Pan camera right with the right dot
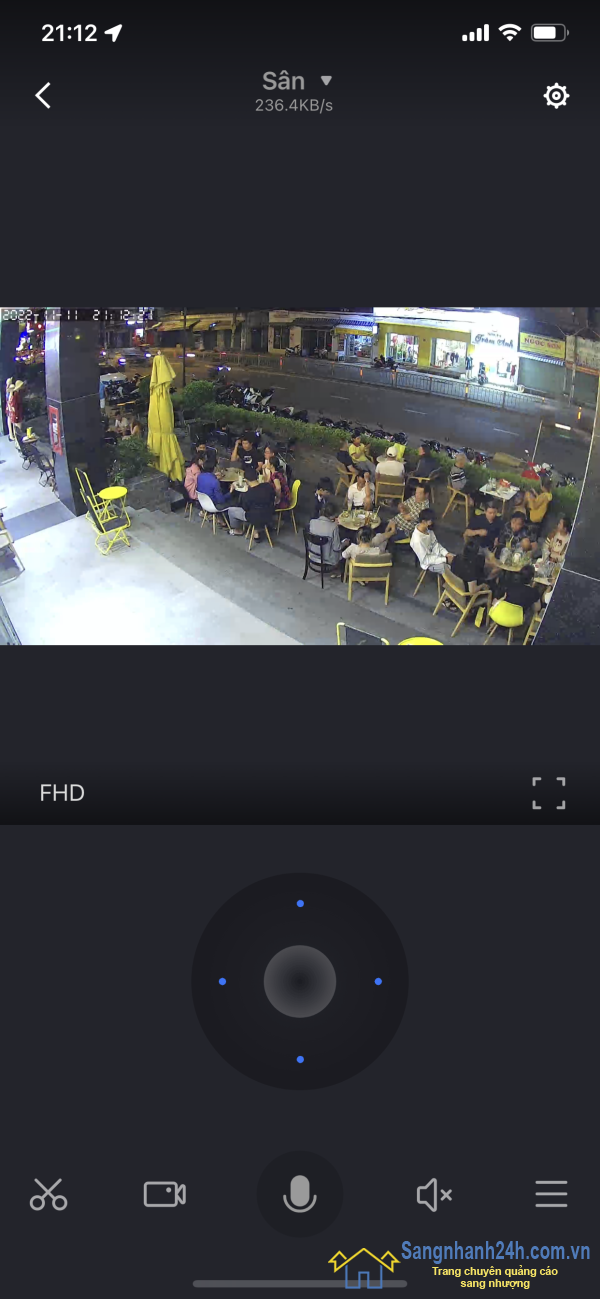 click(x=378, y=982)
